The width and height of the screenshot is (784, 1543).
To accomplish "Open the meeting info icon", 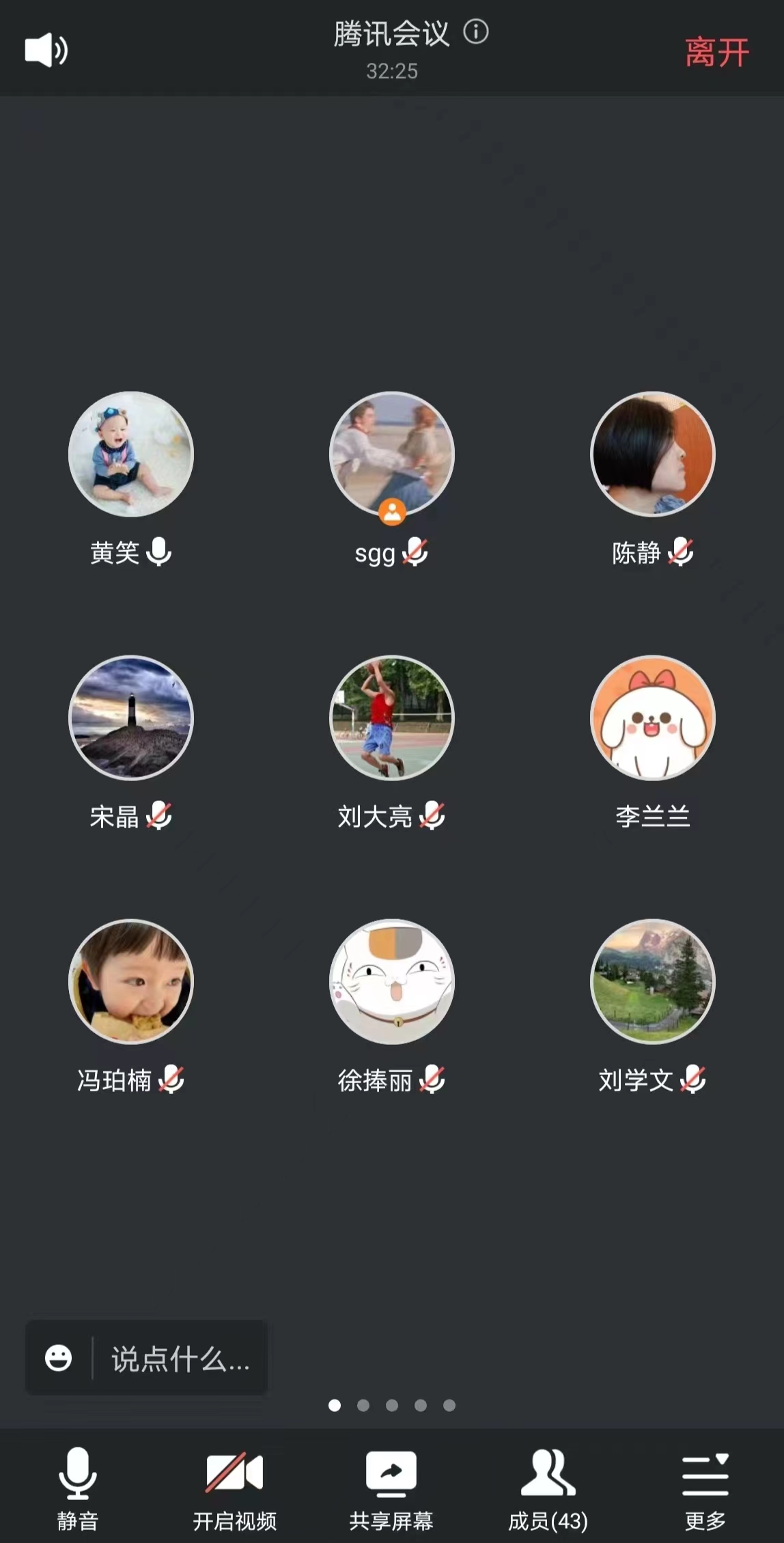I will click(x=476, y=31).
